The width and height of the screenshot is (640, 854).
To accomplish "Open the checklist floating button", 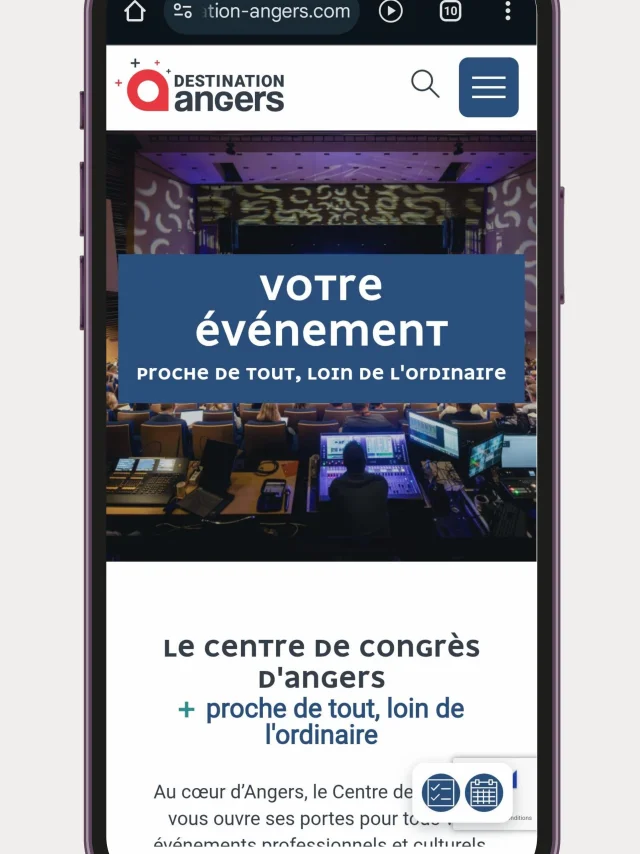I will [440, 793].
